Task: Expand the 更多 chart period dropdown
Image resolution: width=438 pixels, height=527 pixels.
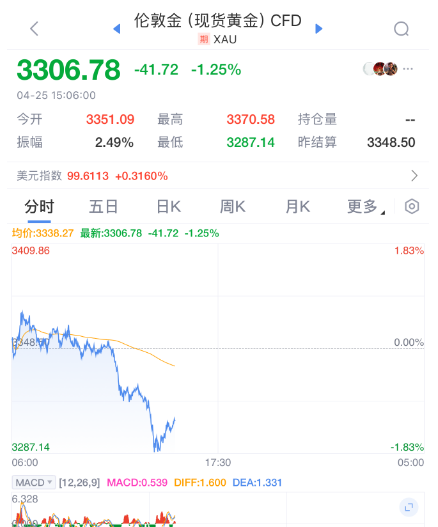Action: pyautogui.click(x=366, y=206)
